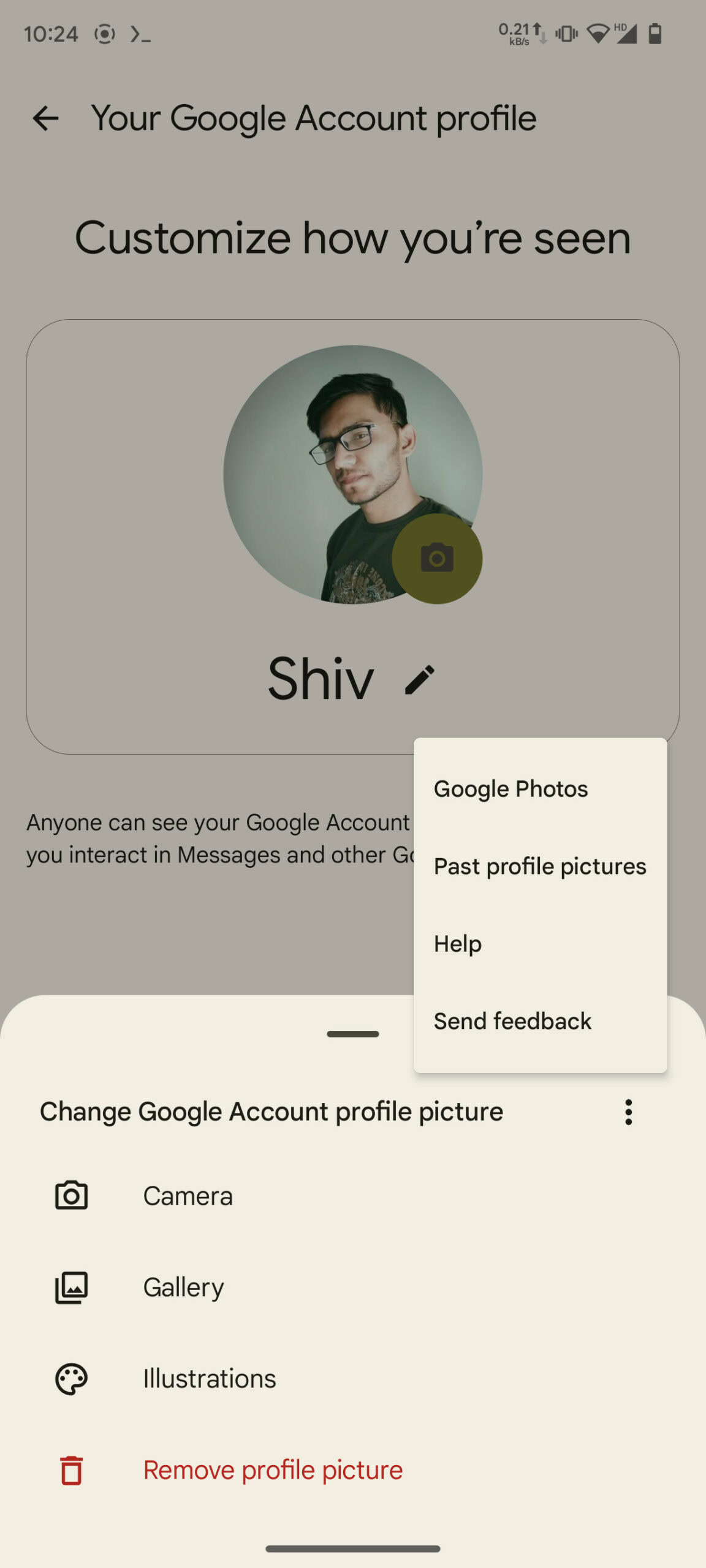
Task: Choose Send feedback option
Action: [x=540, y=1021]
